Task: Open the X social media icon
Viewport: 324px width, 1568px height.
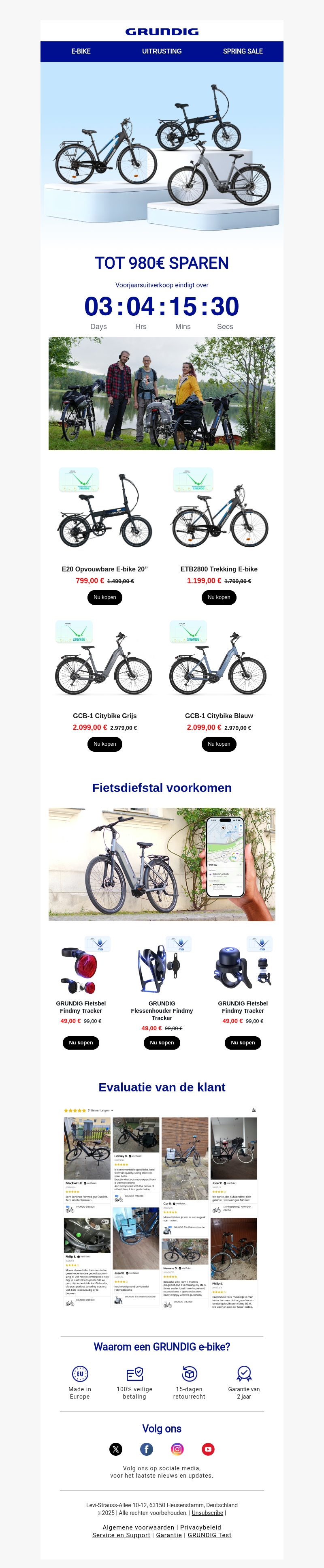Action: point(115,1449)
